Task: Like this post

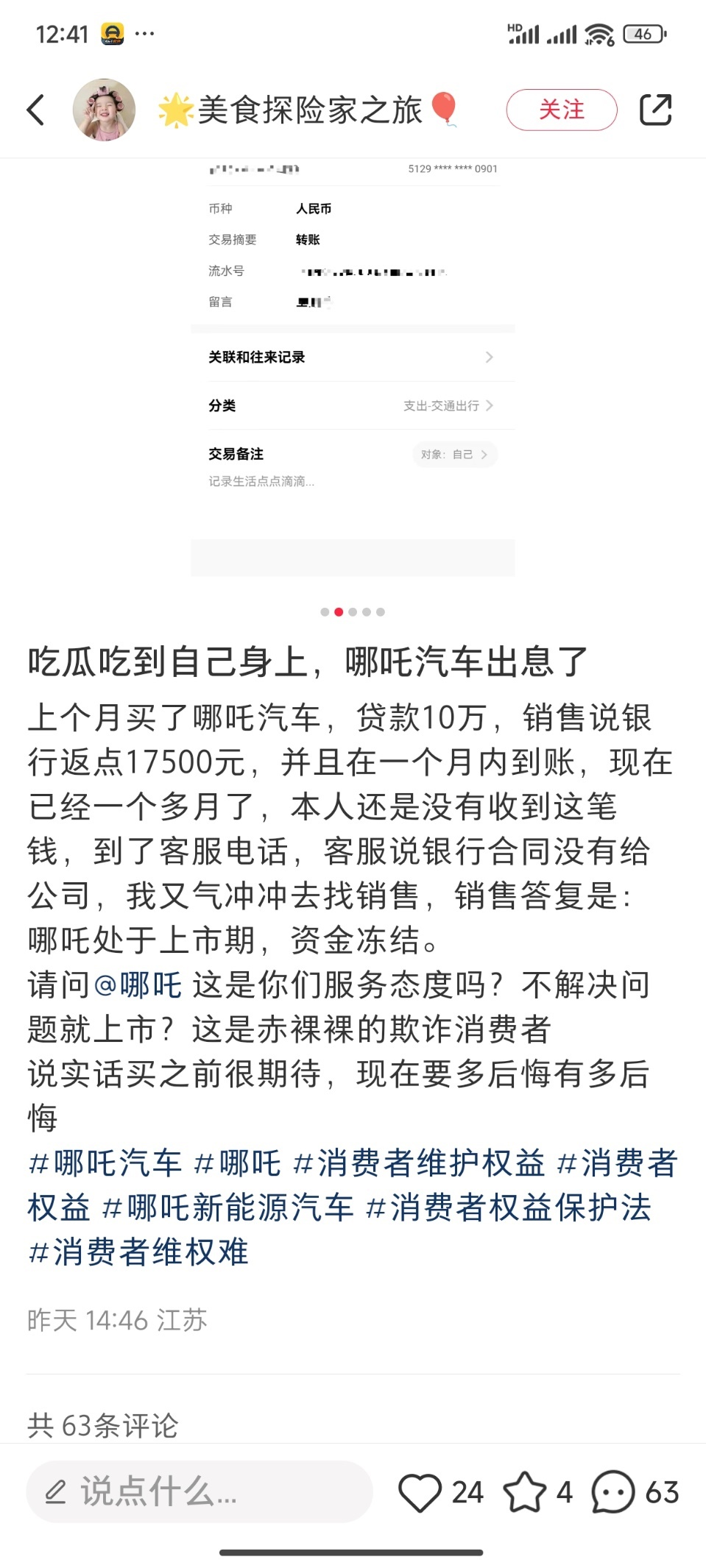Action: (x=420, y=1492)
